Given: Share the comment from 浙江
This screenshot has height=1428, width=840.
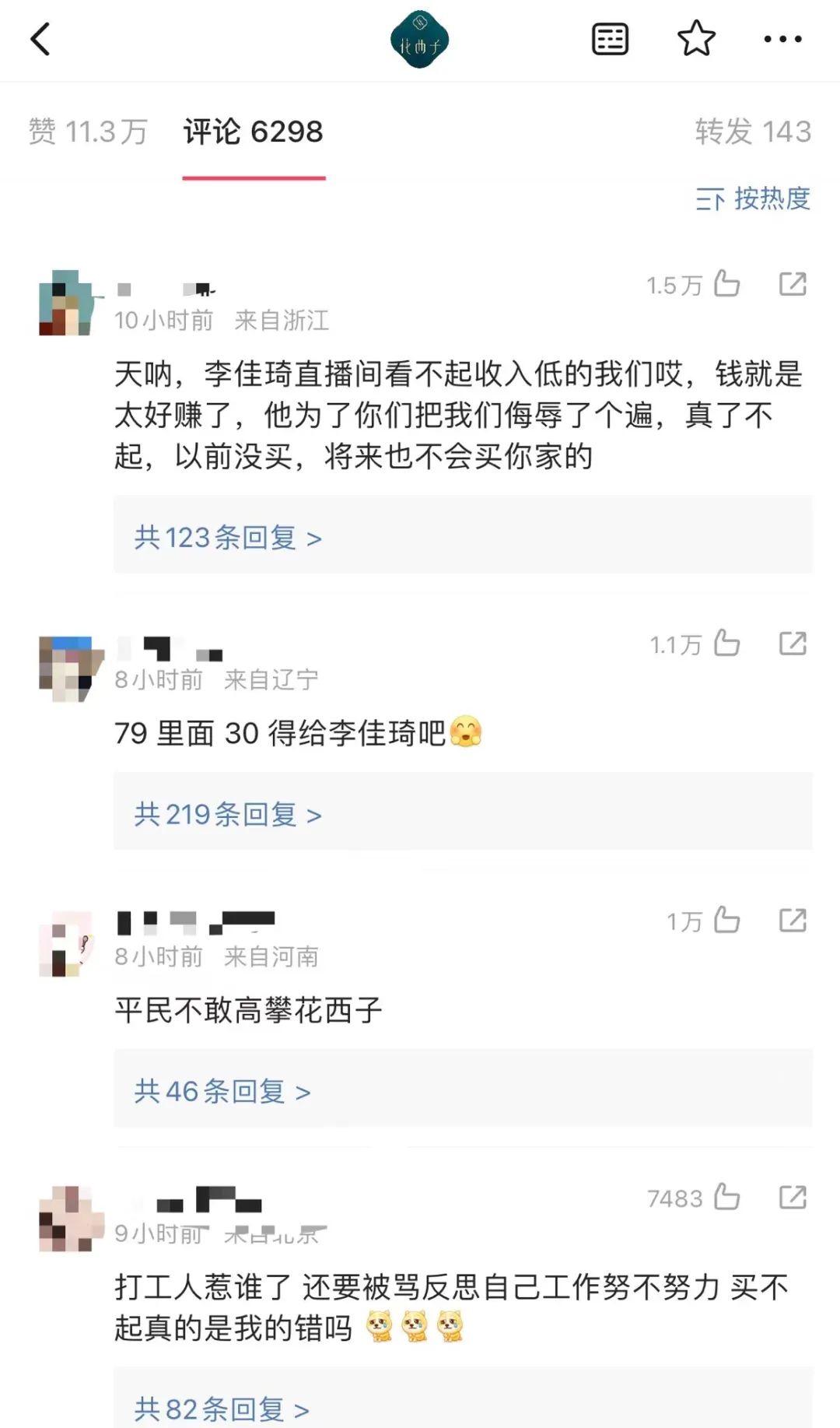Looking at the screenshot, I should (x=793, y=284).
